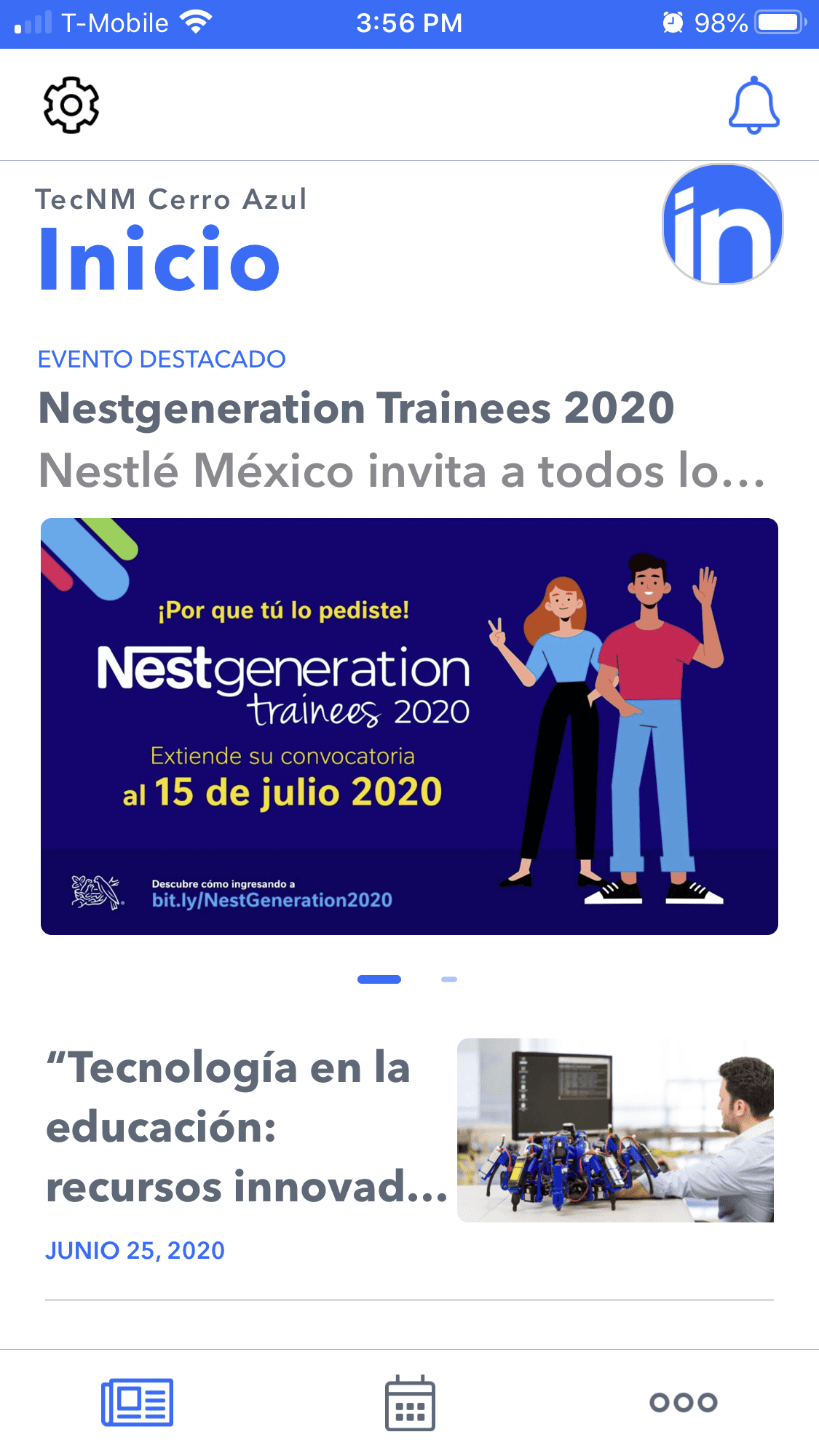The height and width of the screenshot is (1456, 819).
Task: Tap the round blue profile logo
Action: point(722,224)
